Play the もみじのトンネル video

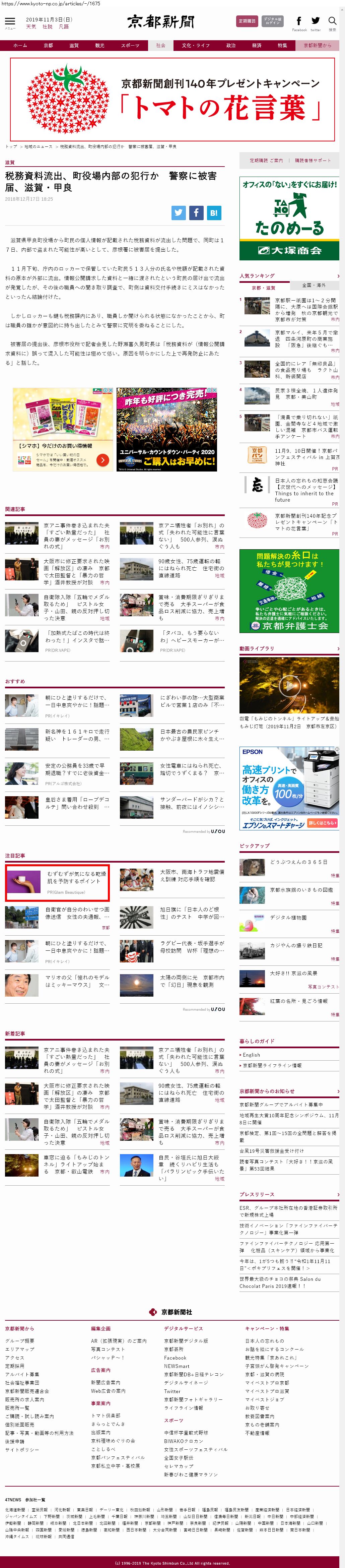point(289,685)
